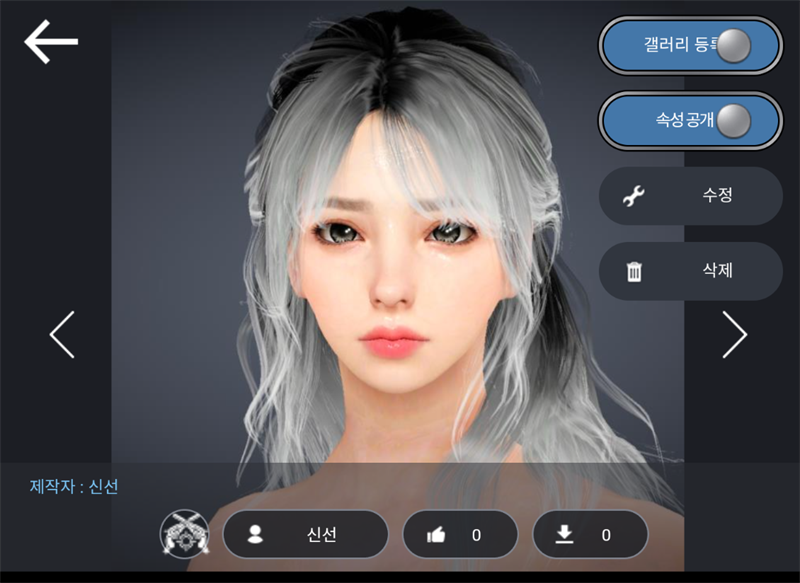The image size is (800, 583).
Task: Go back using the top-left arrow
Action: [x=51, y=42]
